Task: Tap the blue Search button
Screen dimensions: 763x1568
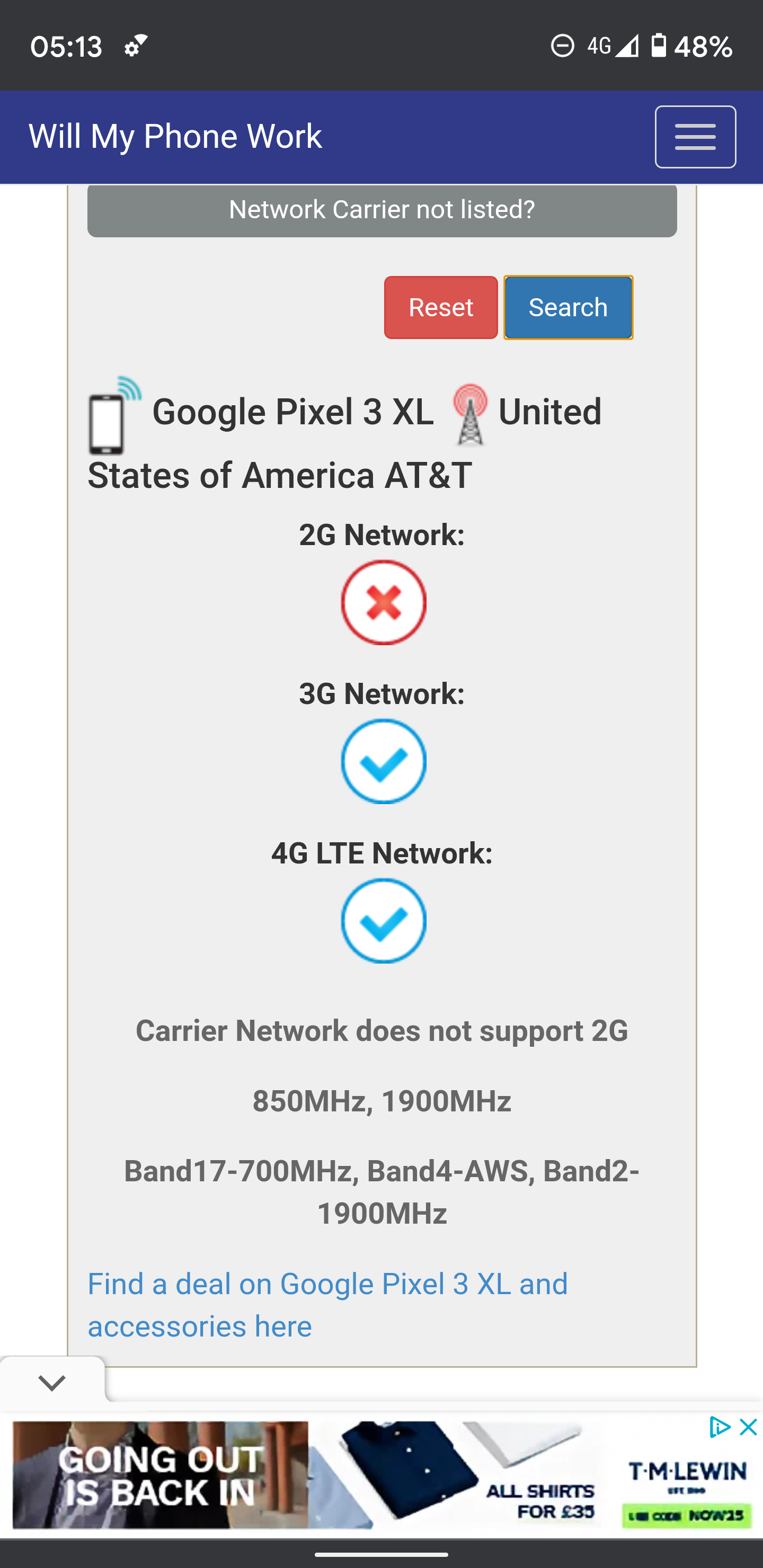Action: [x=567, y=307]
